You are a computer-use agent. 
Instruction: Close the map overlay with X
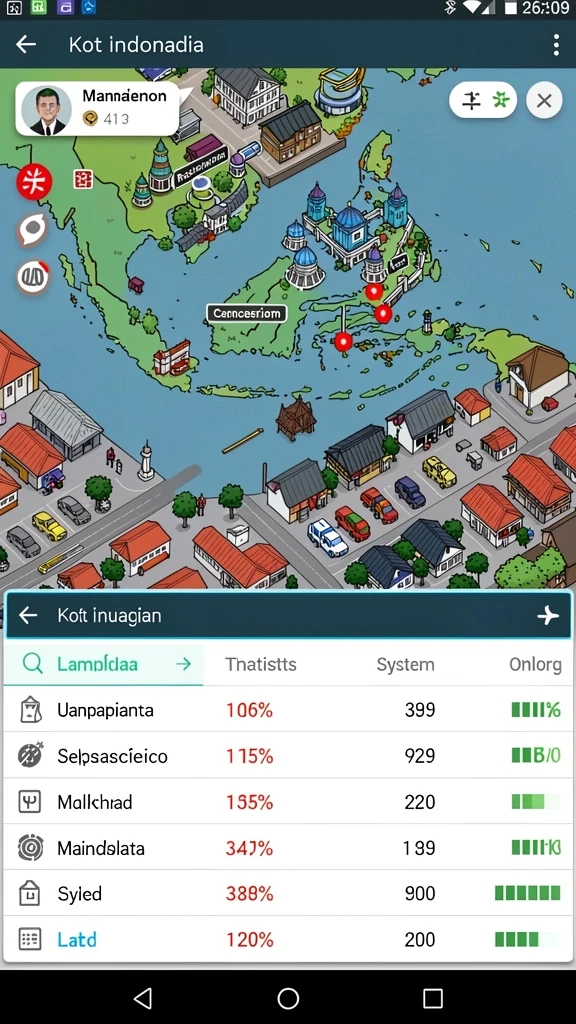point(544,100)
